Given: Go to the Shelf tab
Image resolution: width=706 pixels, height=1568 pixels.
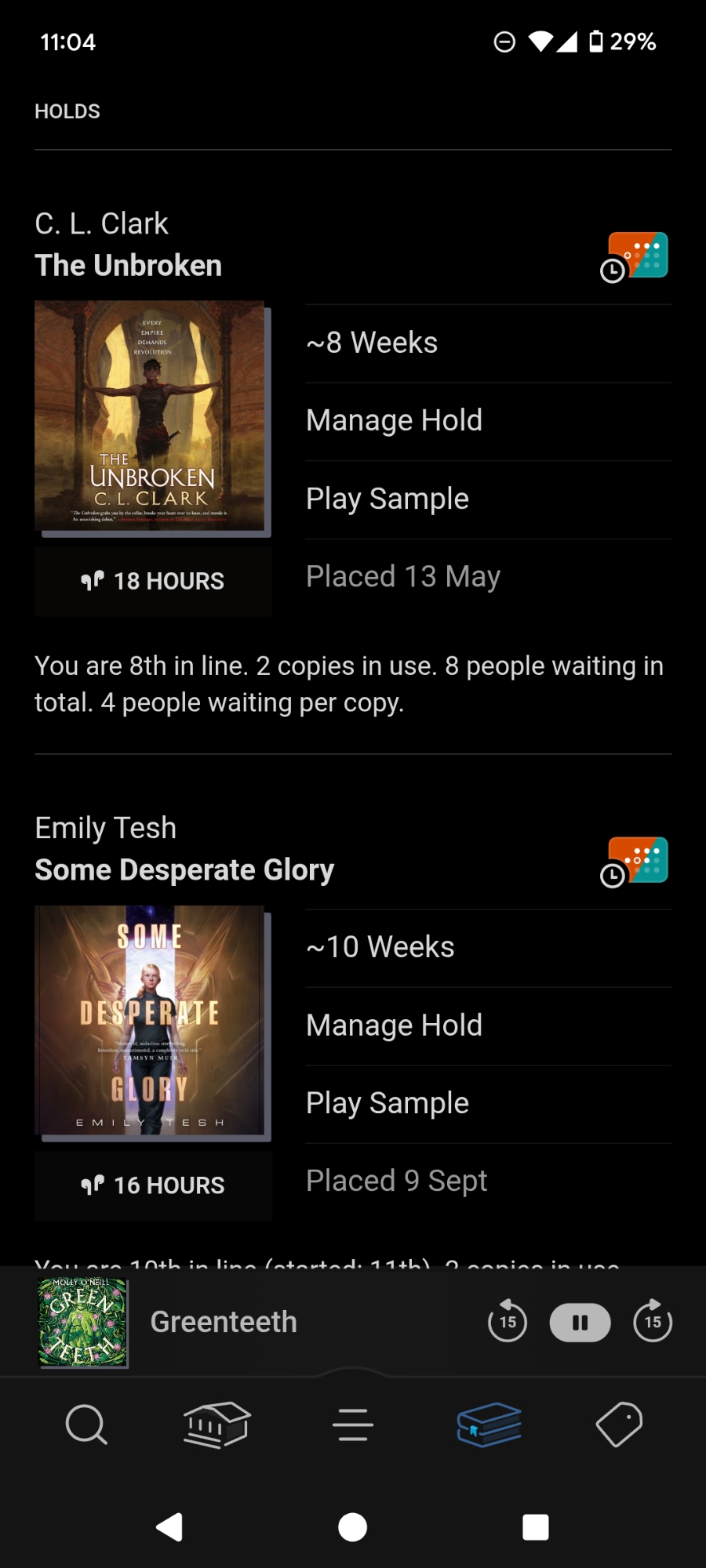Looking at the screenshot, I should [489, 1424].
